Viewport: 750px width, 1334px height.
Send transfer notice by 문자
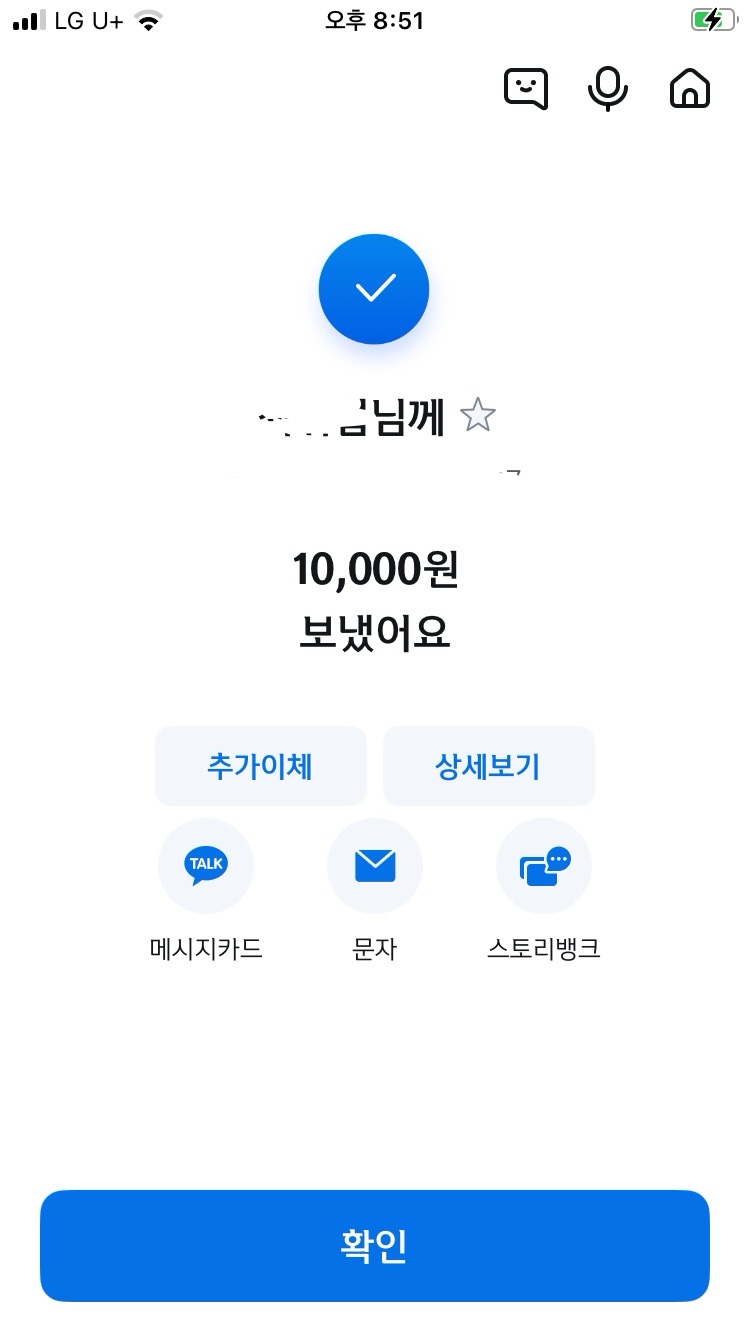pyautogui.click(x=375, y=866)
